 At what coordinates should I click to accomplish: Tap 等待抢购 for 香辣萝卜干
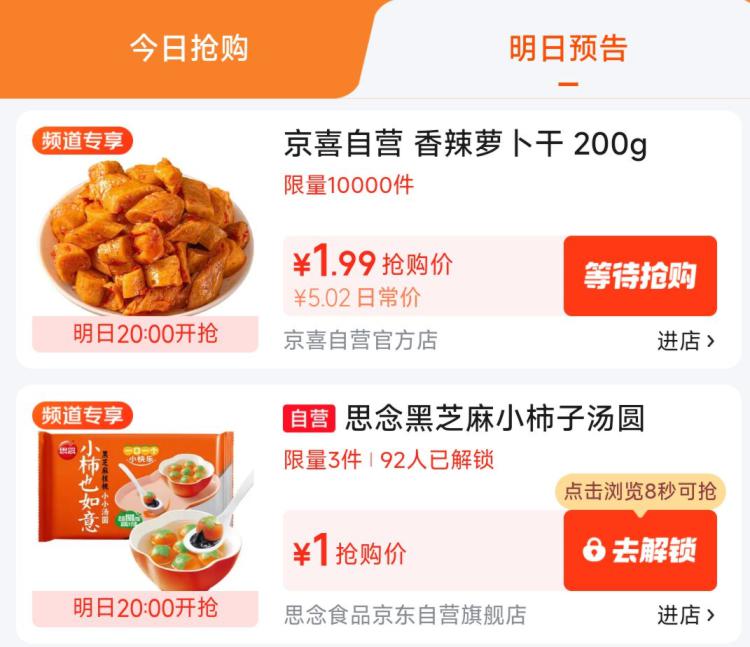click(640, 276)
